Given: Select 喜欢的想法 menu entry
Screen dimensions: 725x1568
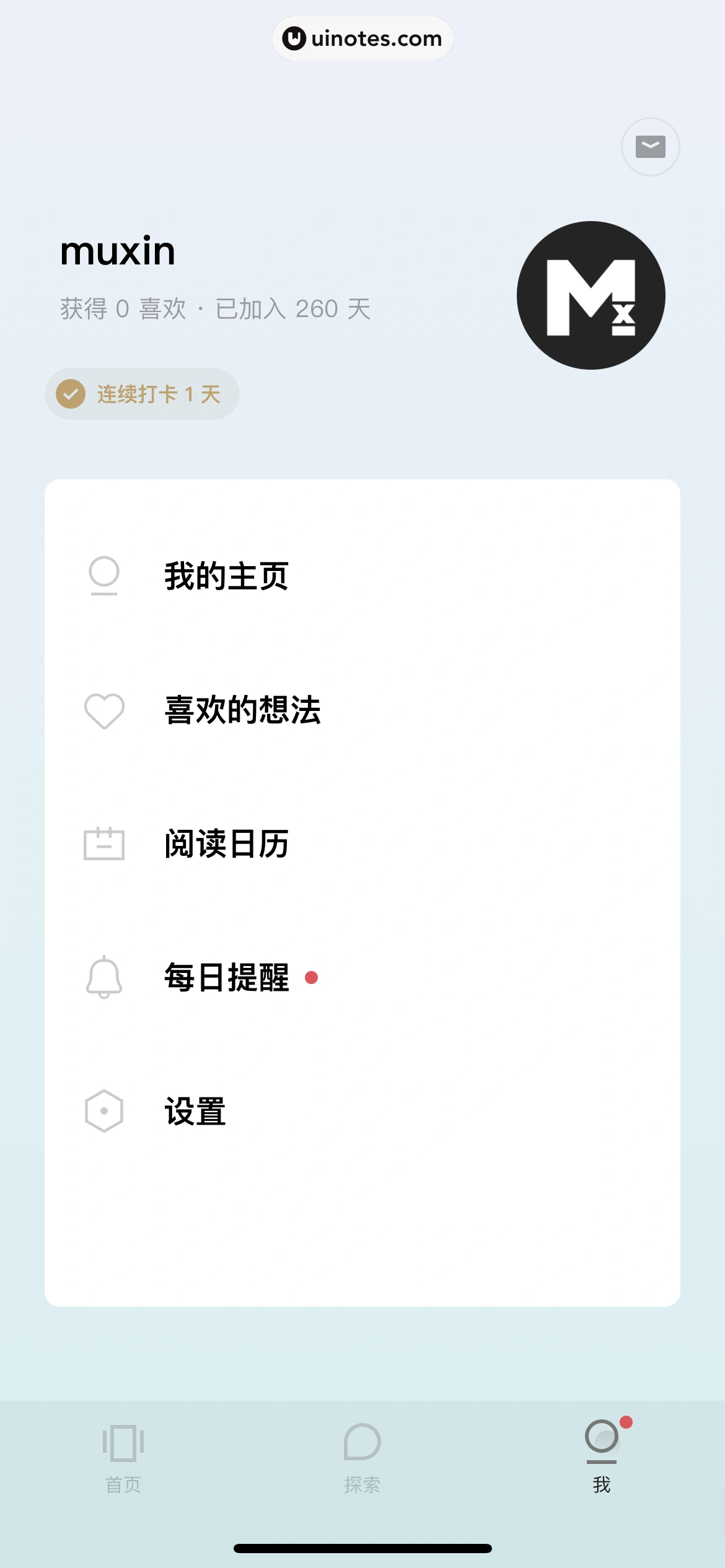Looking at the screenshot, I should pyautogui.click(x=243, y=712).
